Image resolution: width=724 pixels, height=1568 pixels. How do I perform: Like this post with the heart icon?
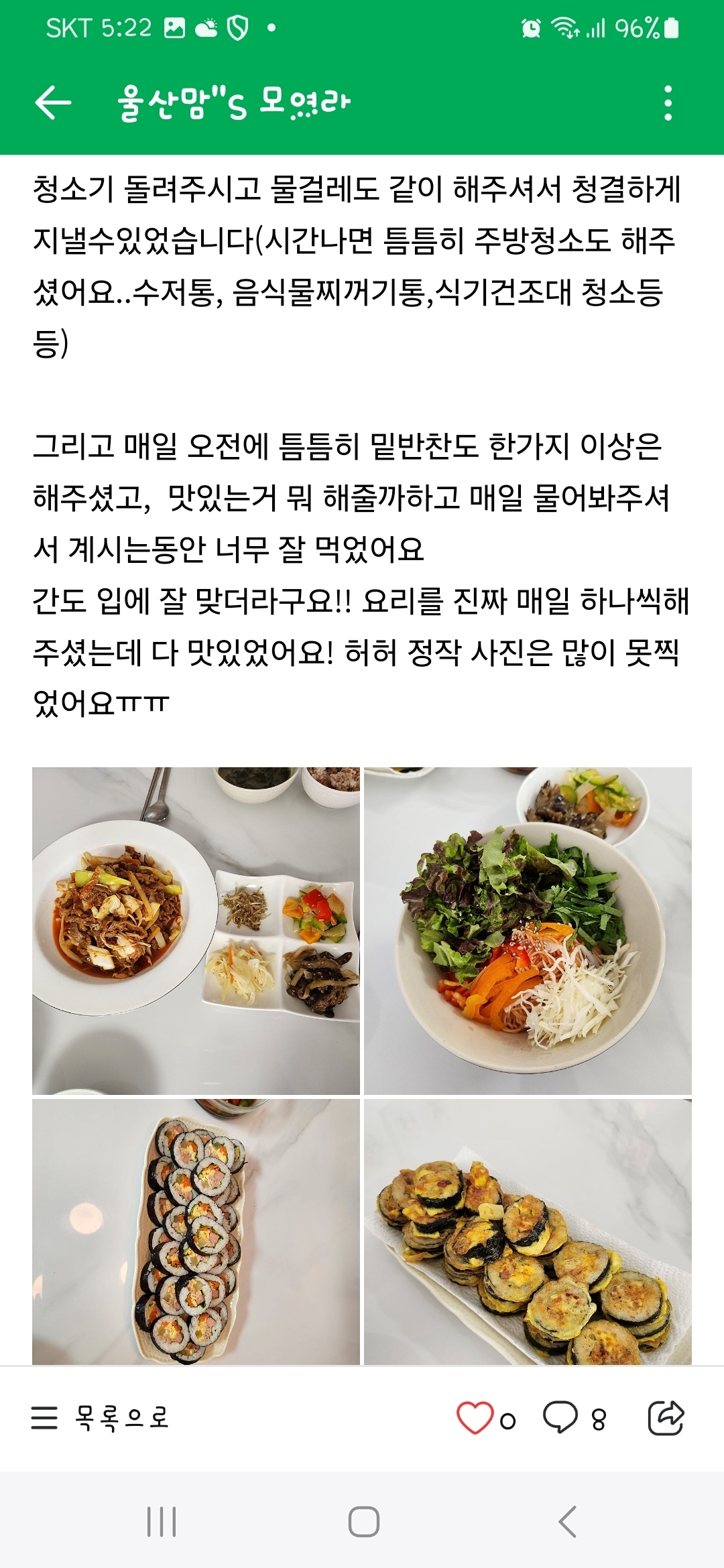[x=475, y=1418]
